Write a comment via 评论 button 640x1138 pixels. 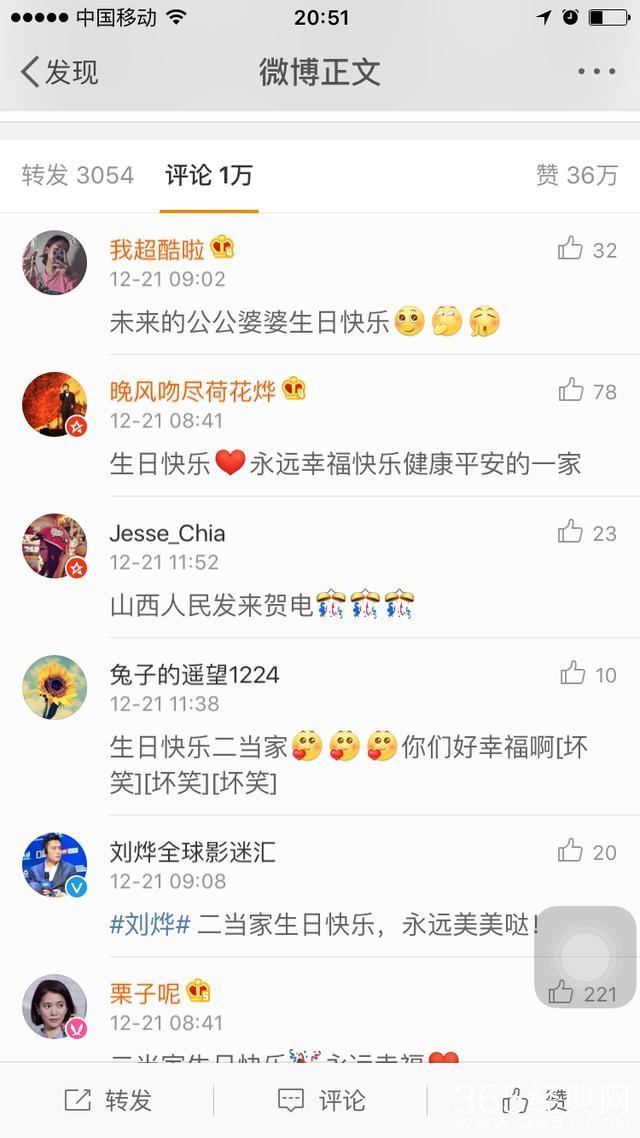pyautogui.click(x=321, y=1101)
